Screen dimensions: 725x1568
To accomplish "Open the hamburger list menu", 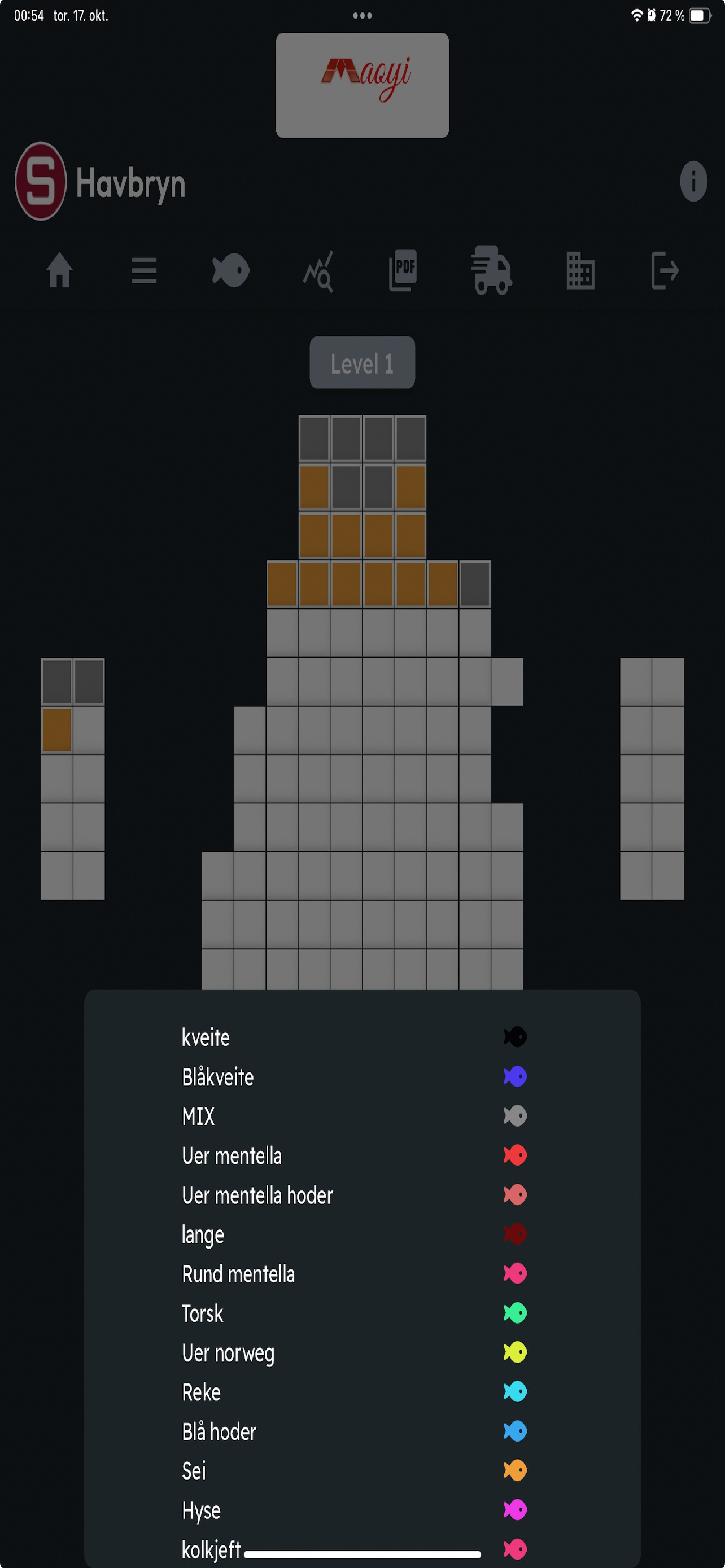I will coord(145,270).
